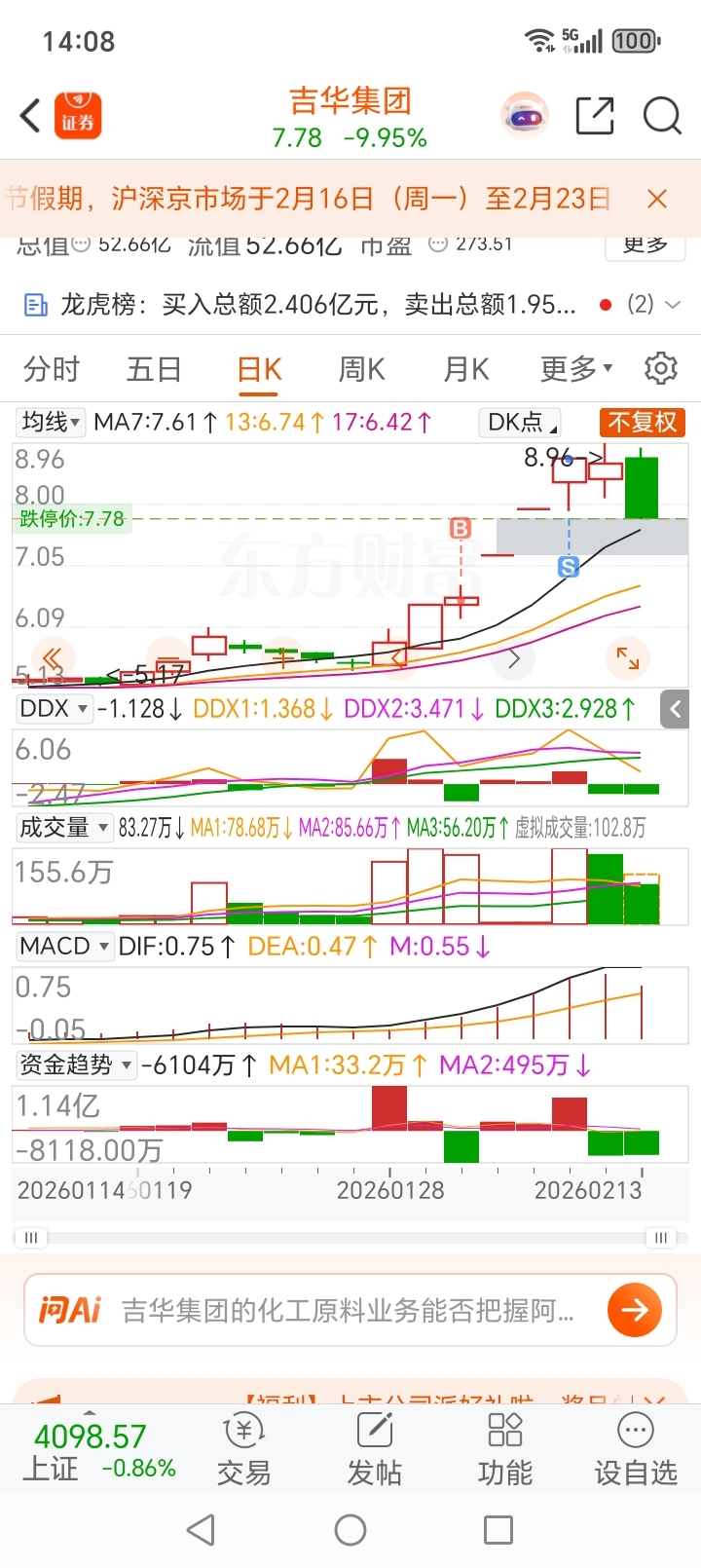The image size is (701, 1568).
Task: Select the 周K chart tab
Action: tap(361, 369)
